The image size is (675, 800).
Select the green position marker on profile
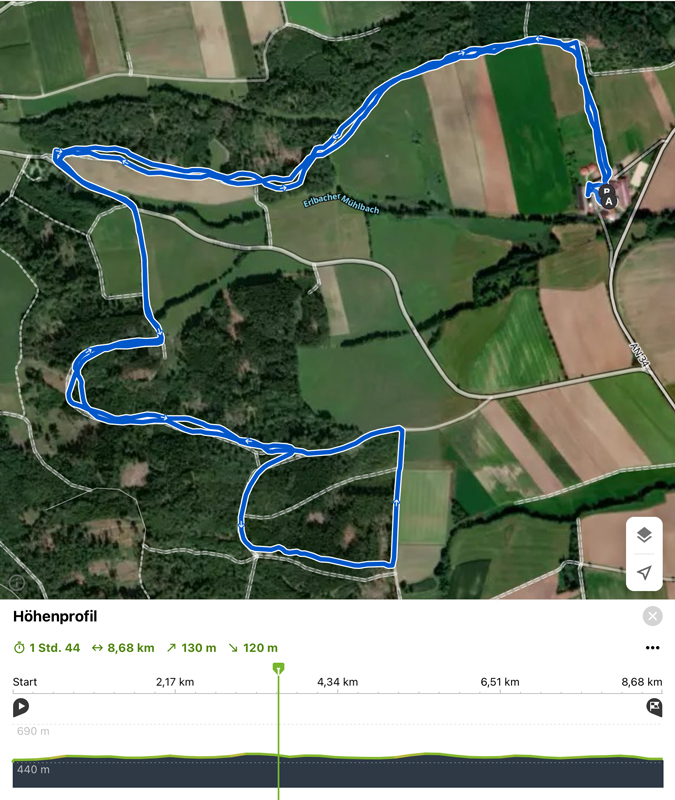click(278, 667)
